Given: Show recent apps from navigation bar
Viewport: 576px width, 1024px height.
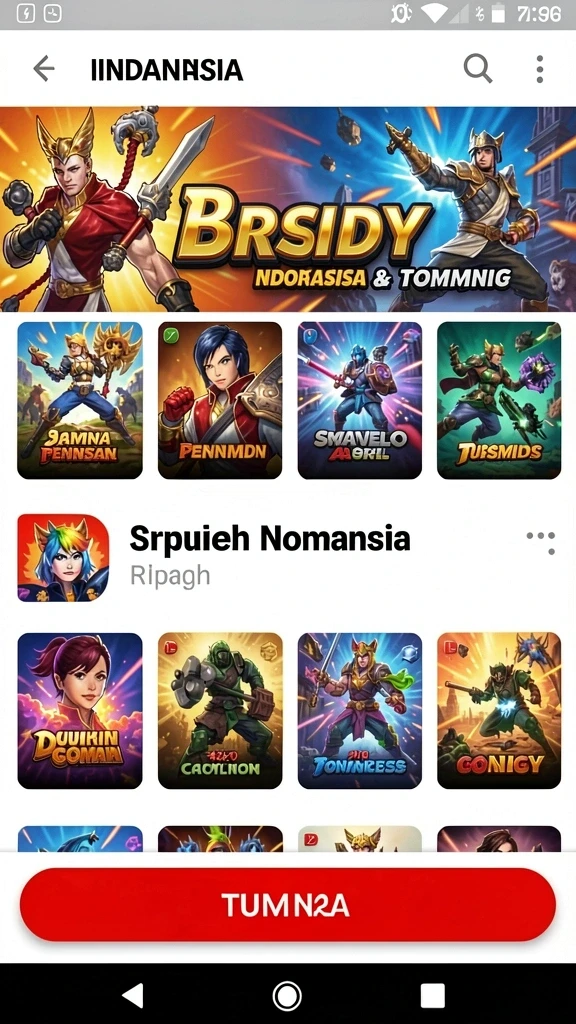Looking at the screenshot, I should (432, 997).
